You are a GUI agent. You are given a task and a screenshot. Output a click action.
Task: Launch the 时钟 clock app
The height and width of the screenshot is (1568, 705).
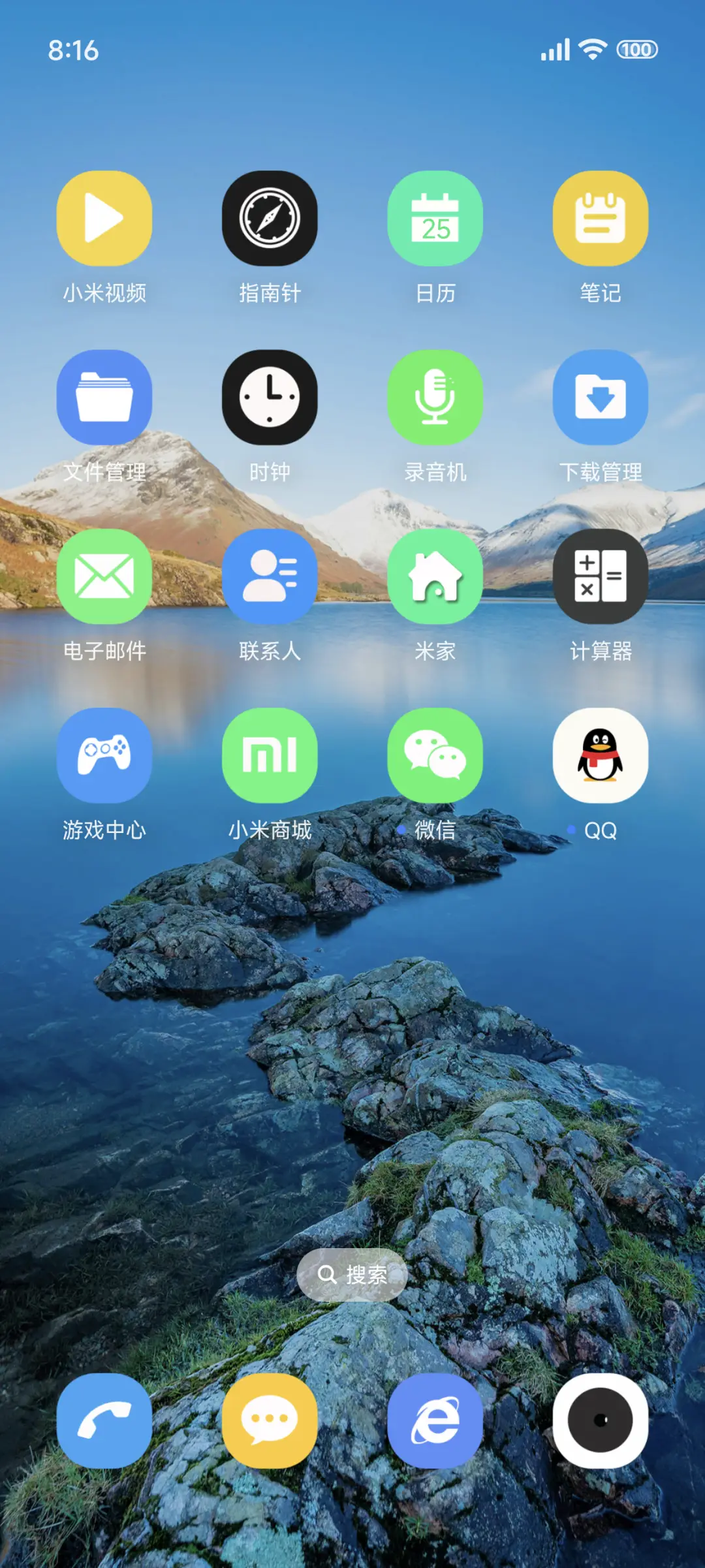(x=270, y=398)
